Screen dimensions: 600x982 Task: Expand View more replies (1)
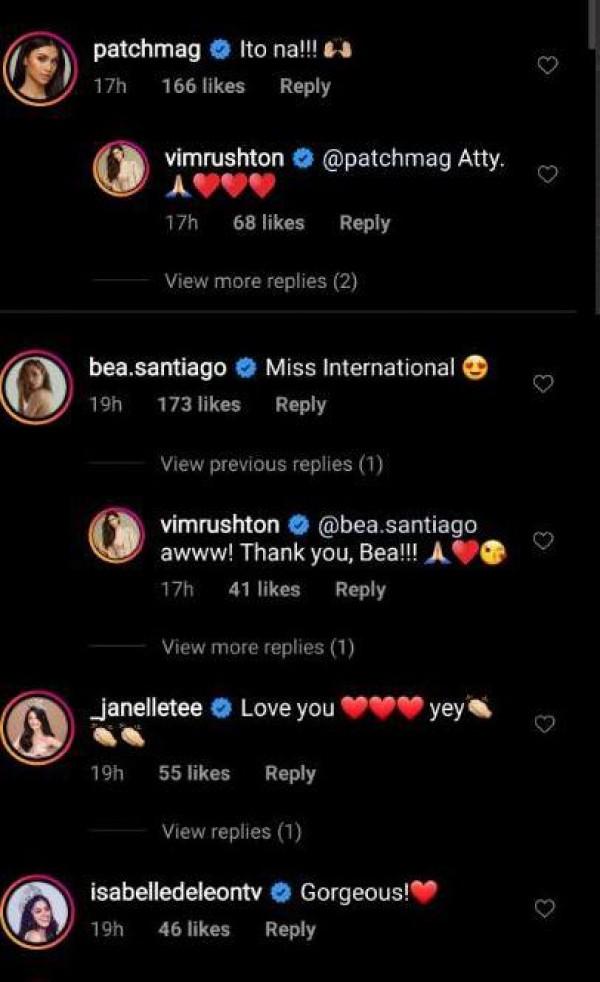(258, 647)
